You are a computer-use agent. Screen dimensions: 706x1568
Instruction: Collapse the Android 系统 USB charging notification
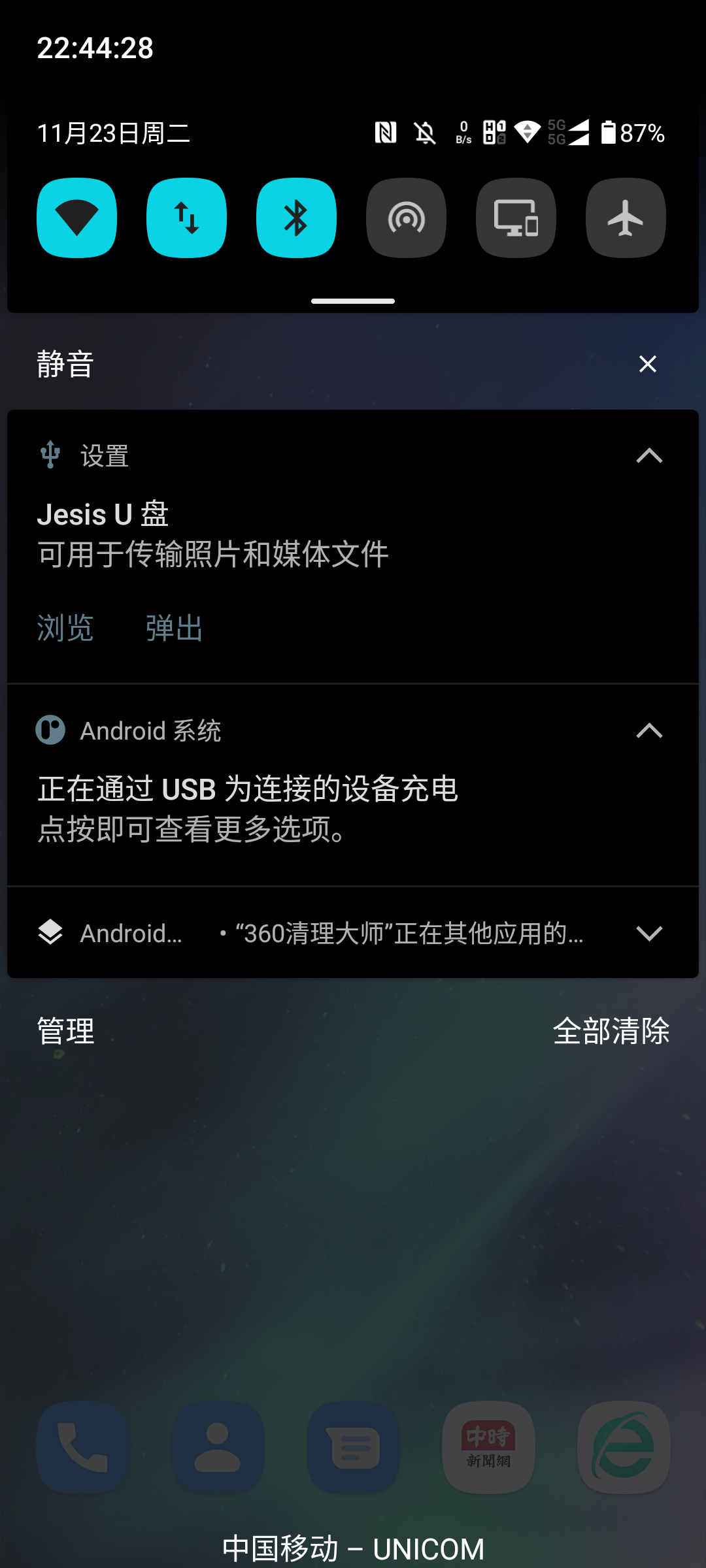click(x=649, y=730)
